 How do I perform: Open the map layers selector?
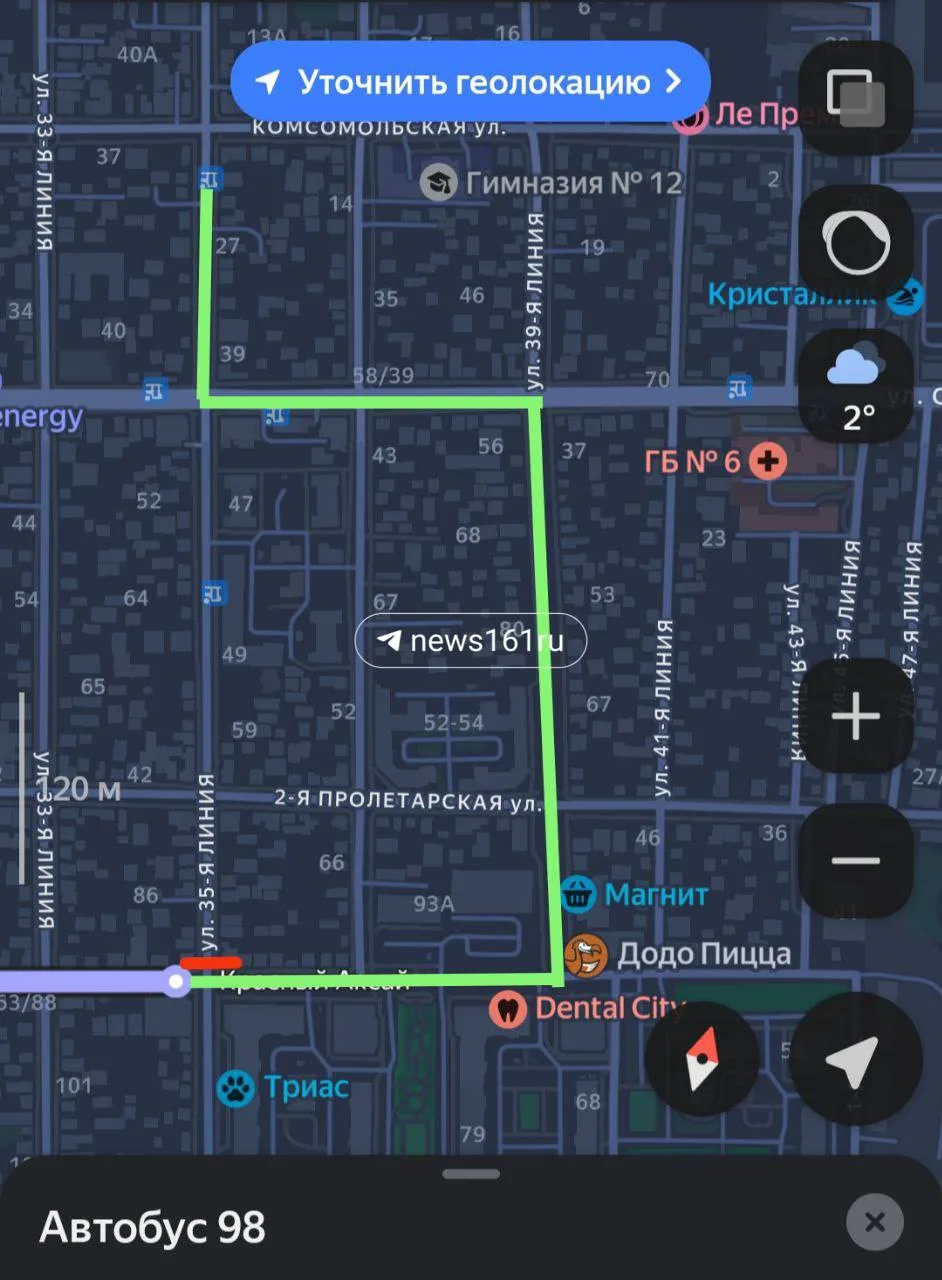point(856,97)
